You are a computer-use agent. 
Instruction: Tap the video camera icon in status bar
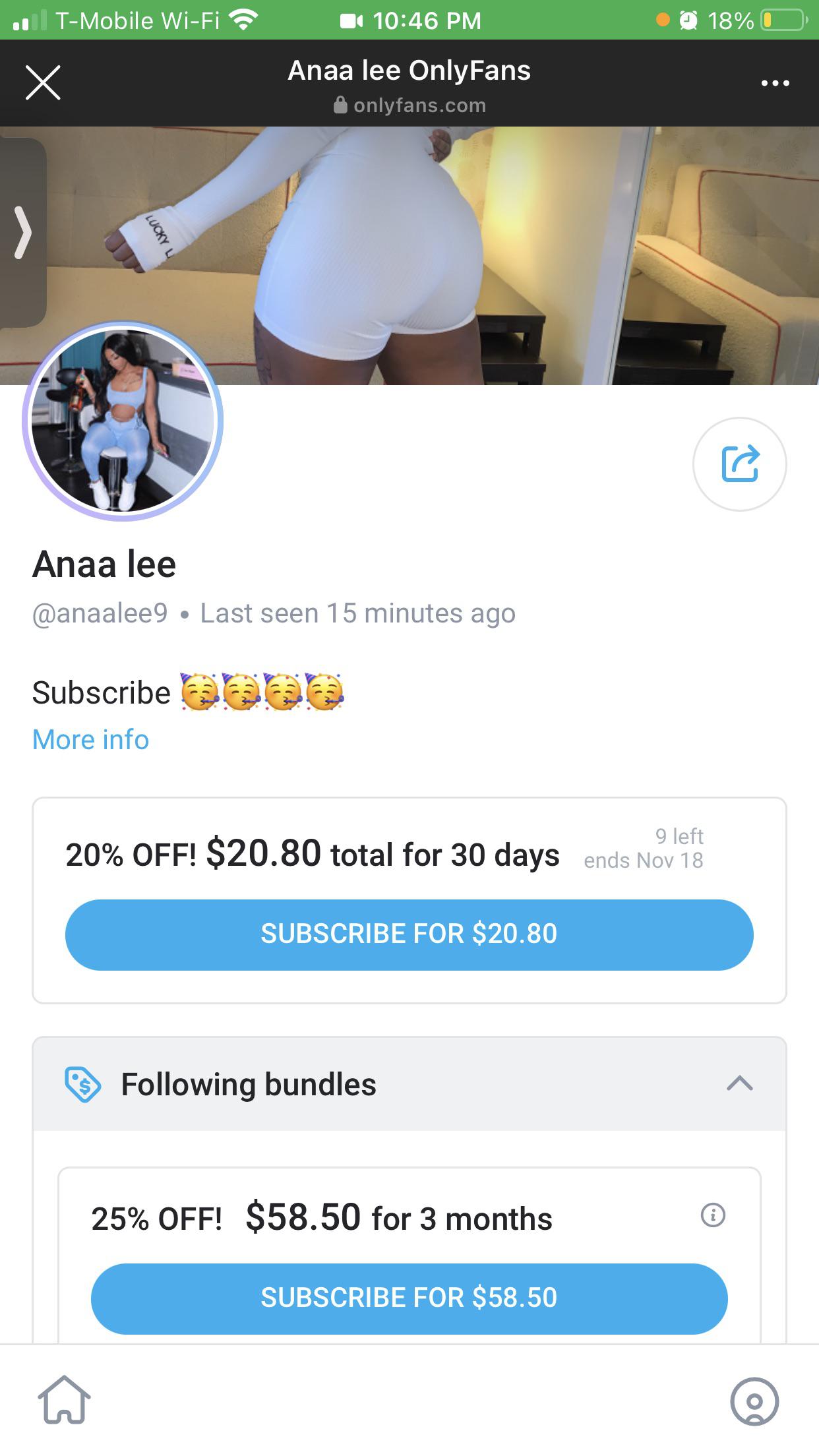tap(351, 20)
